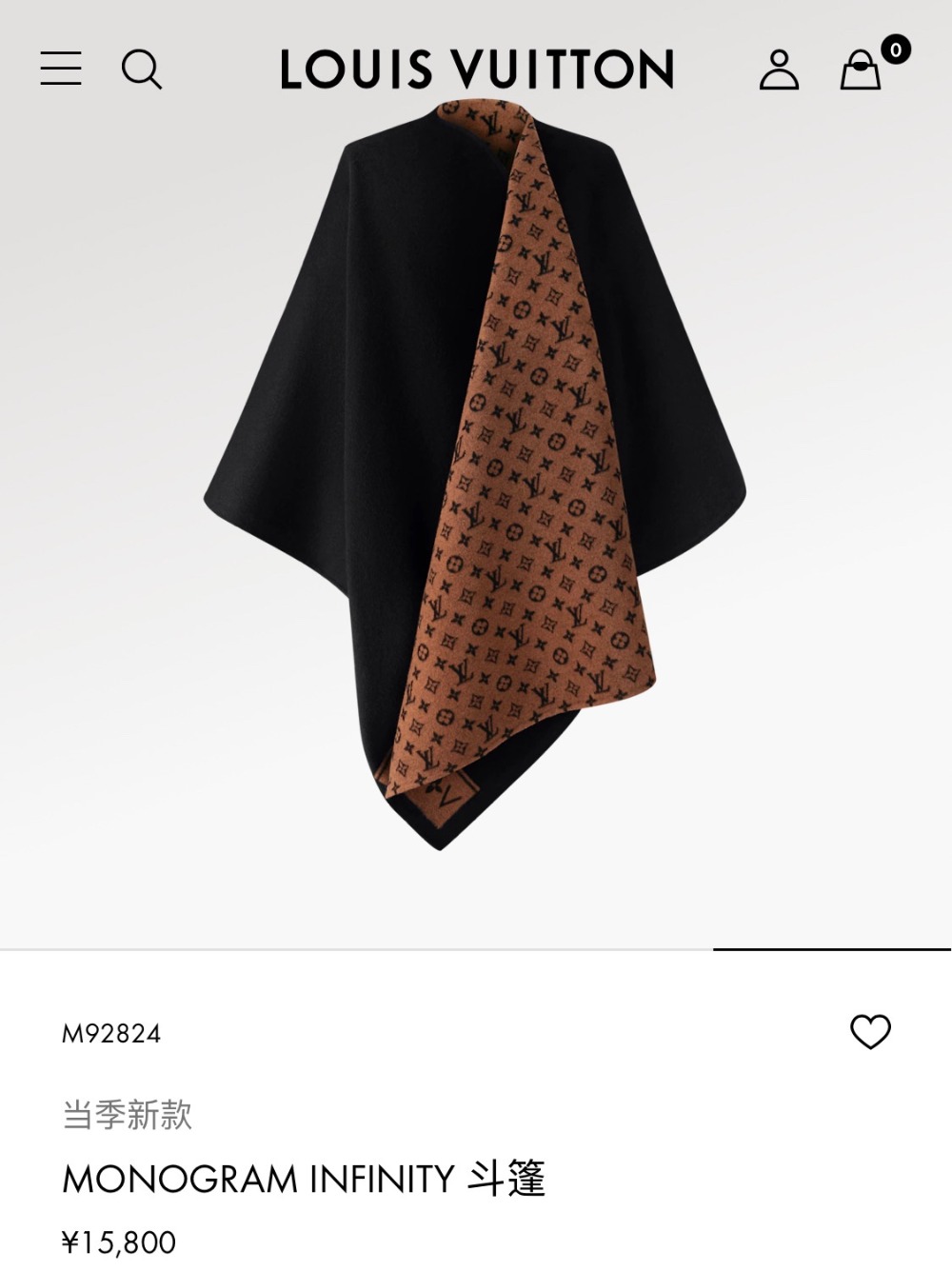Add the Monogram Infinity cape to wishlist
The height and width of the screenshot is (1271, 952).
[870, 1032]
